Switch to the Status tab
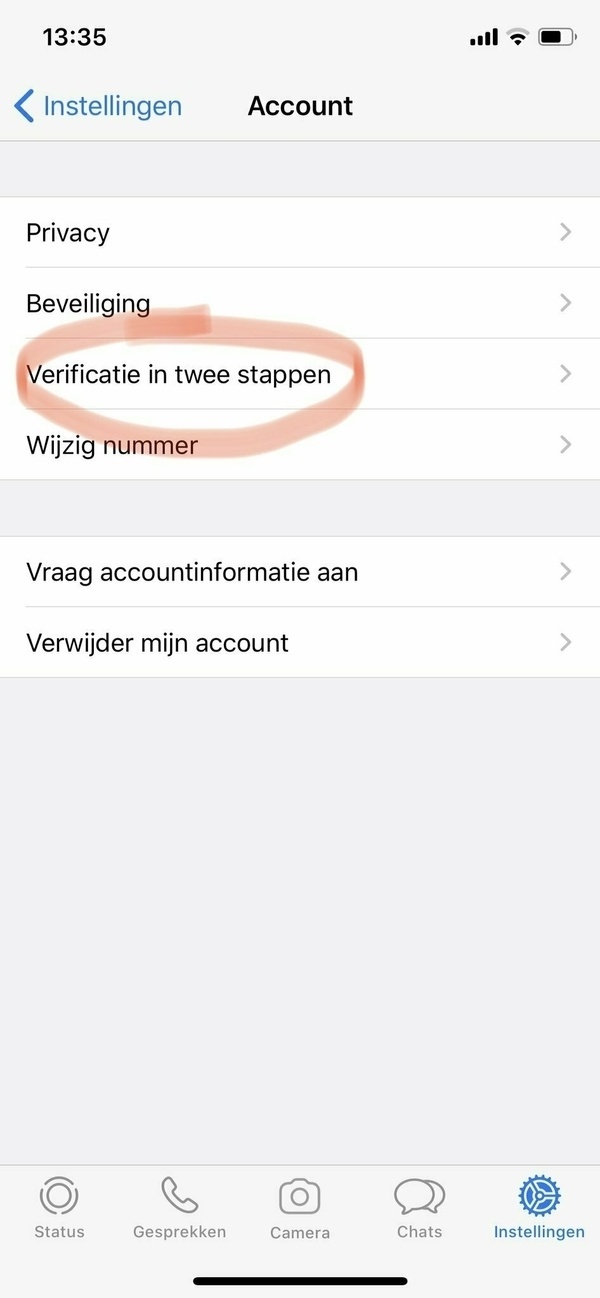The image size is (600, 1298). point(59,1208)
